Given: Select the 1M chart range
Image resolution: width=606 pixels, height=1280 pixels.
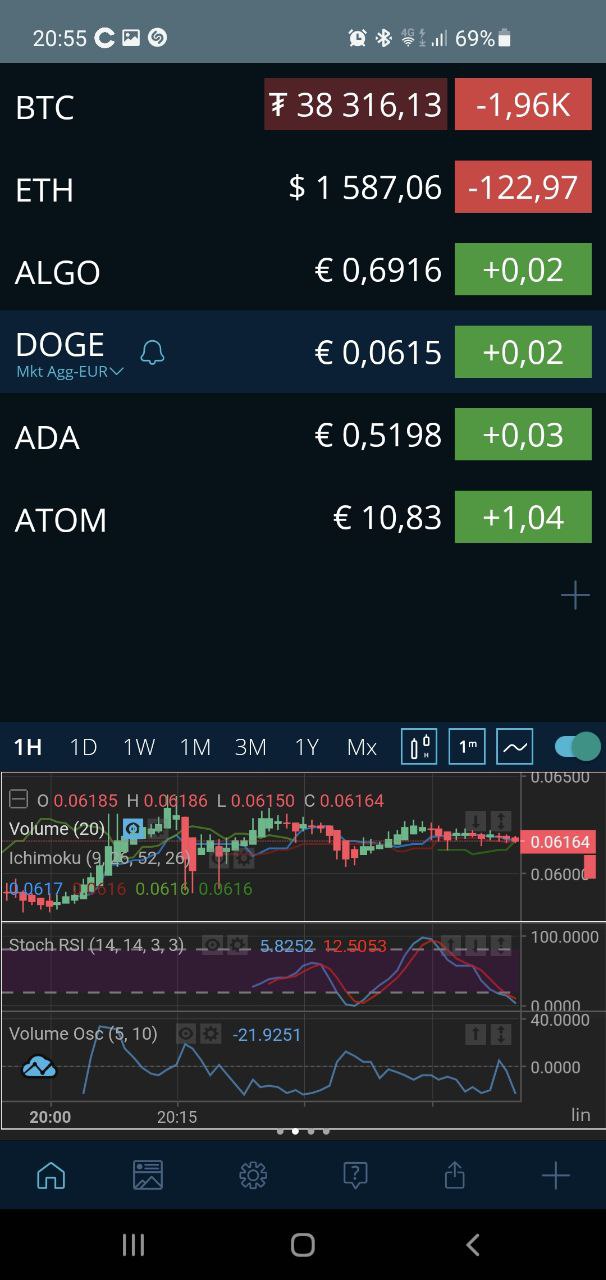Looking at the screenshot, I should pos(195,747).
